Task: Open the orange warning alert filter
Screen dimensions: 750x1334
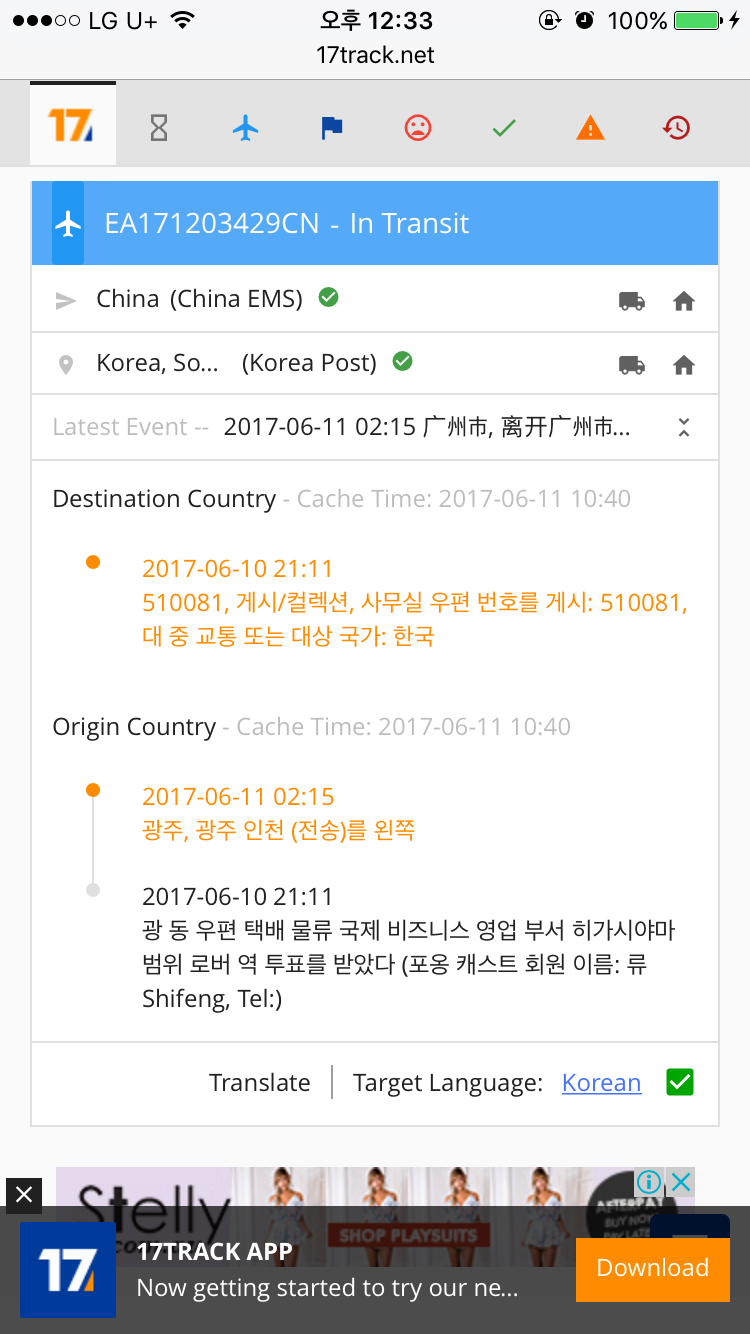Action: coord(590,127)
